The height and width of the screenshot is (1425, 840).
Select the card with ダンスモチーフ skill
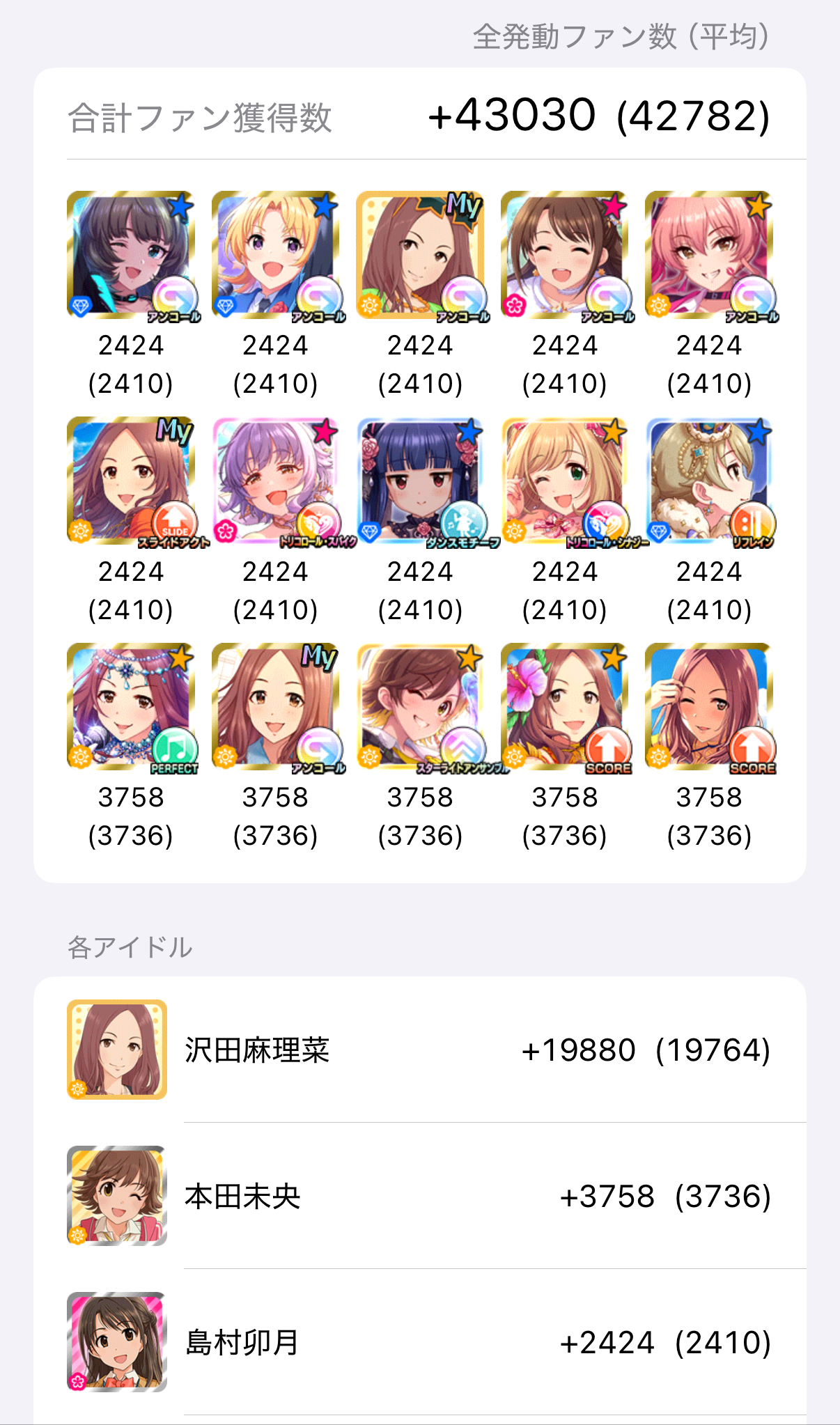click(420, 481)
